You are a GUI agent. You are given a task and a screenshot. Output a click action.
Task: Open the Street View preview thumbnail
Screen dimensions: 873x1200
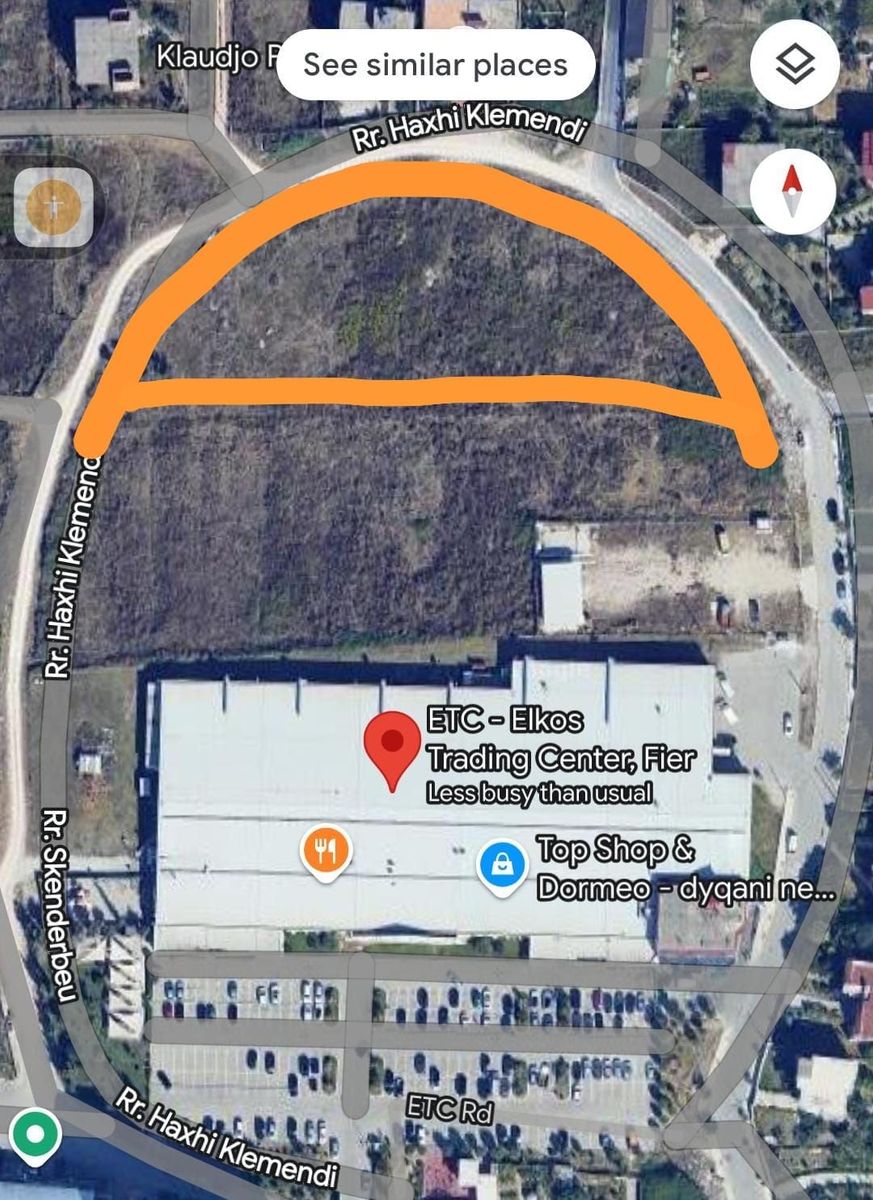coord(53,206)
